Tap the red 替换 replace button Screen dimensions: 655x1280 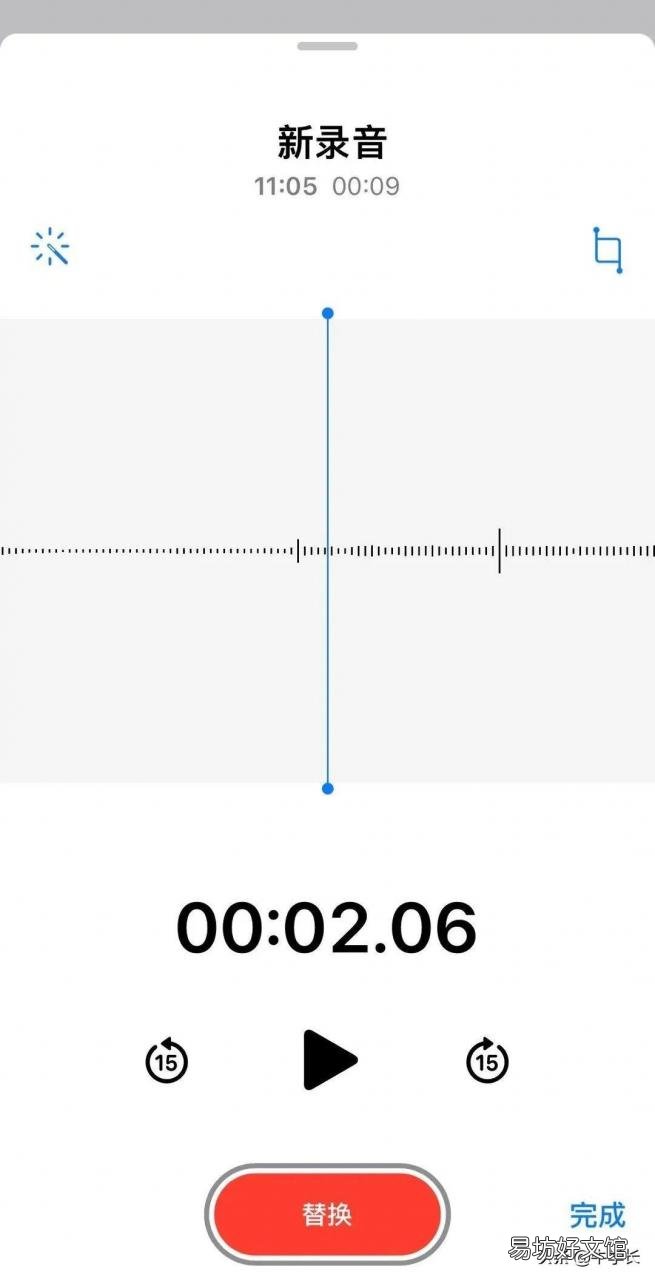click(x=327, y=1215)
